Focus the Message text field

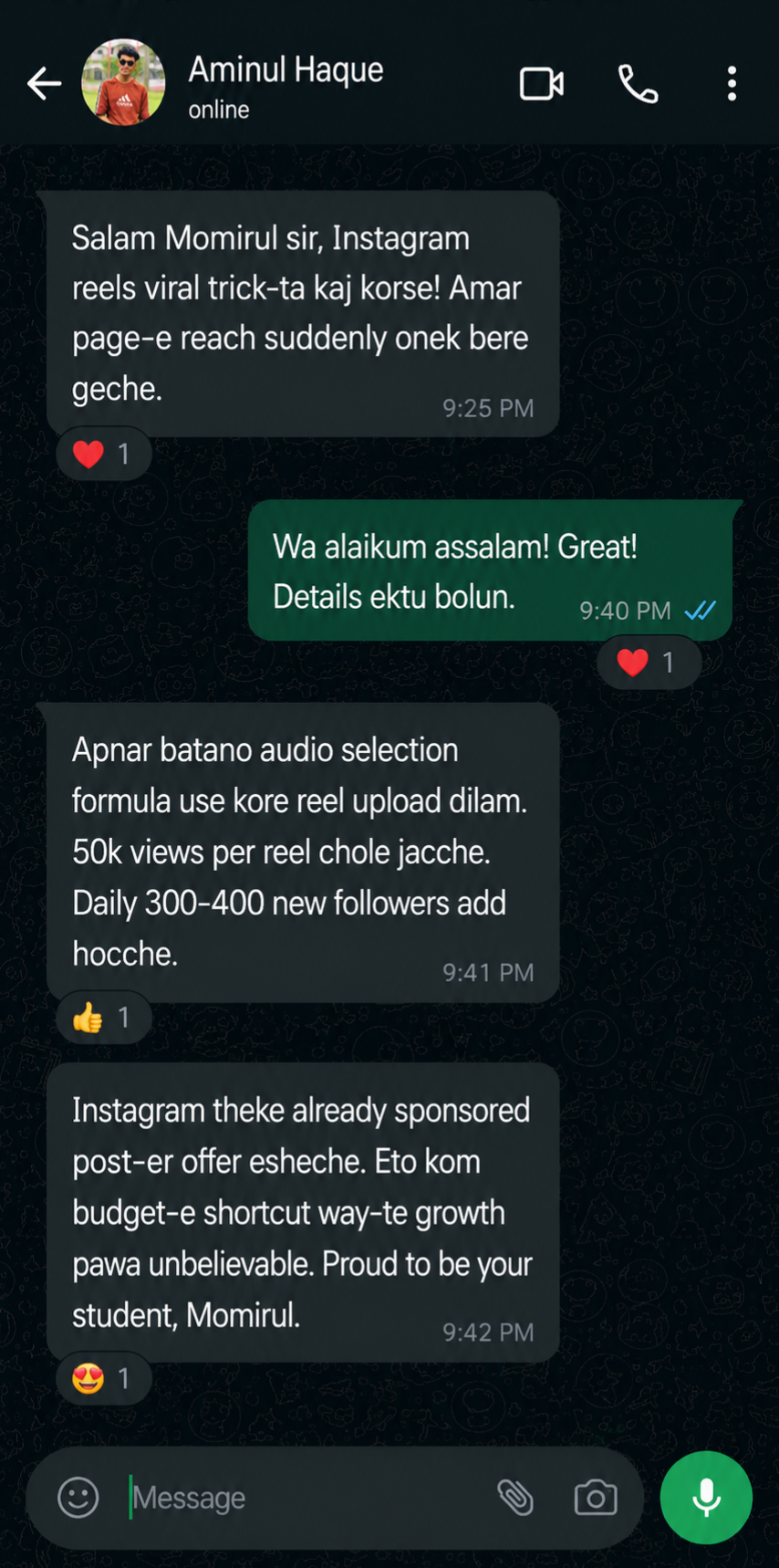[306, 1498]
